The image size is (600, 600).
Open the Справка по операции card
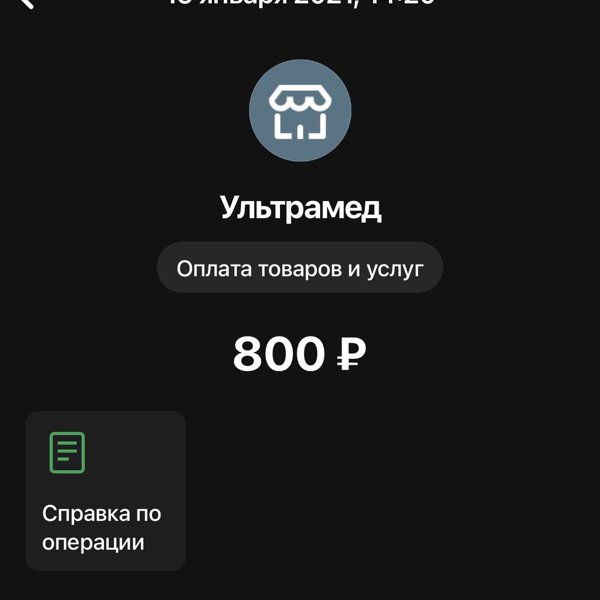point(105,490)
